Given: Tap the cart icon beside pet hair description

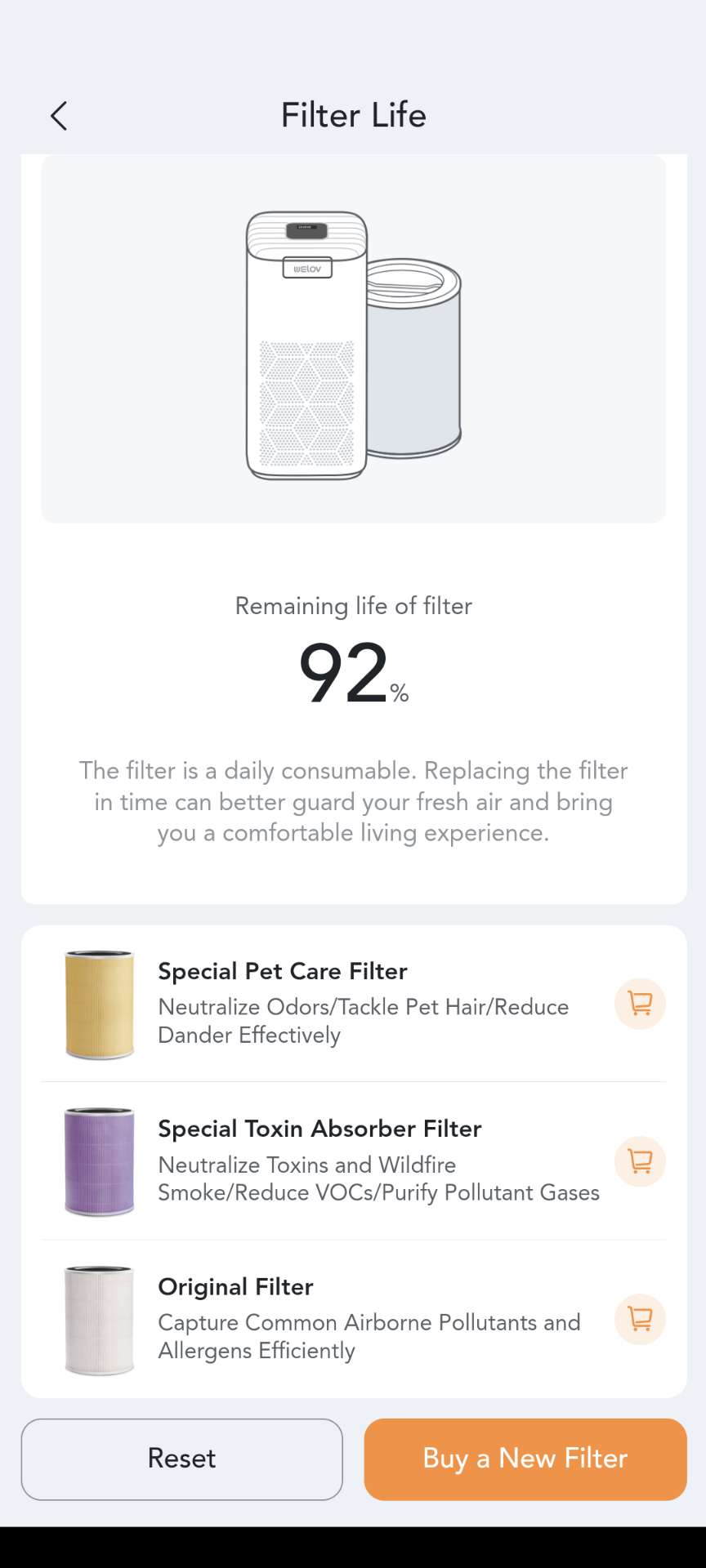Looking at the screenshot, I should pos(639,1004).
